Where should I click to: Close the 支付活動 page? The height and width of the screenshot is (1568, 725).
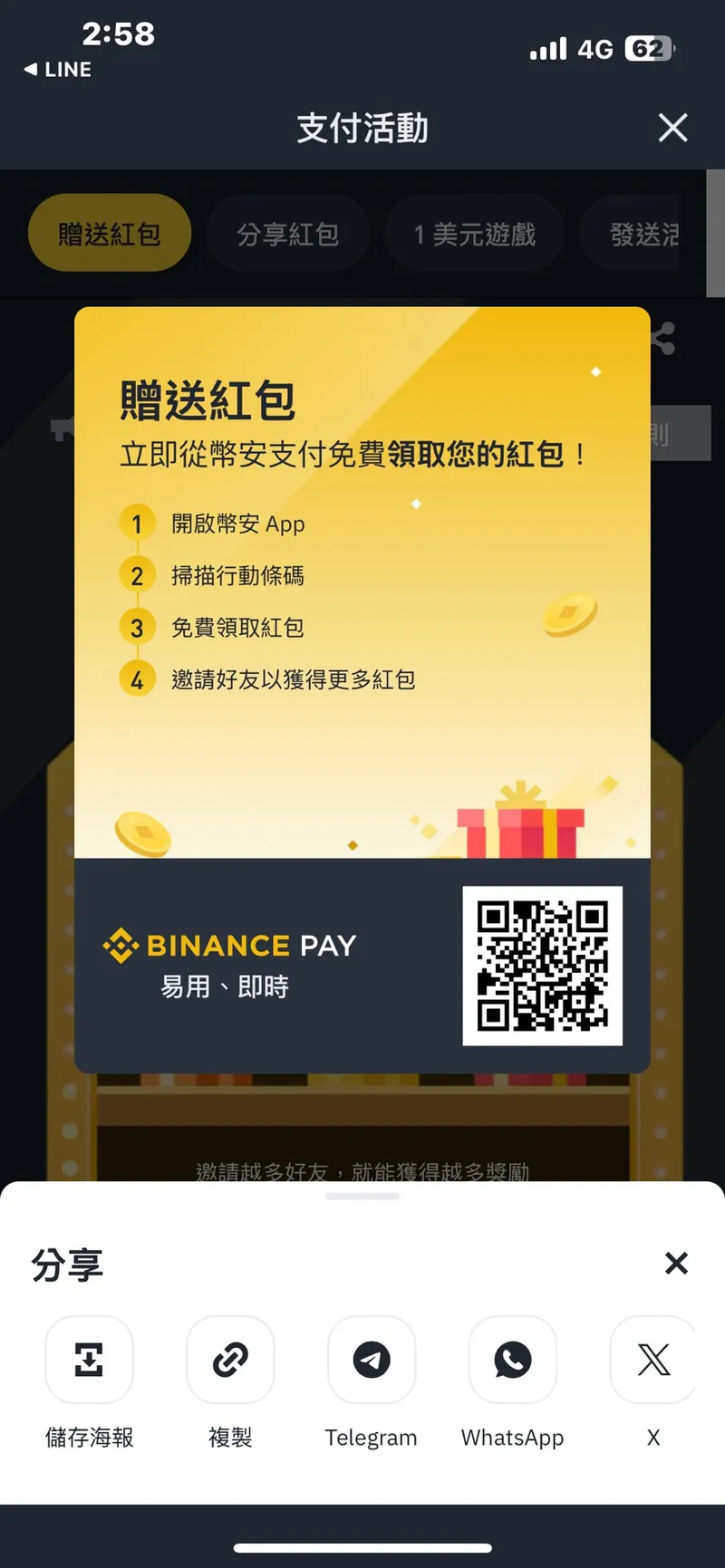pos(672,128)
